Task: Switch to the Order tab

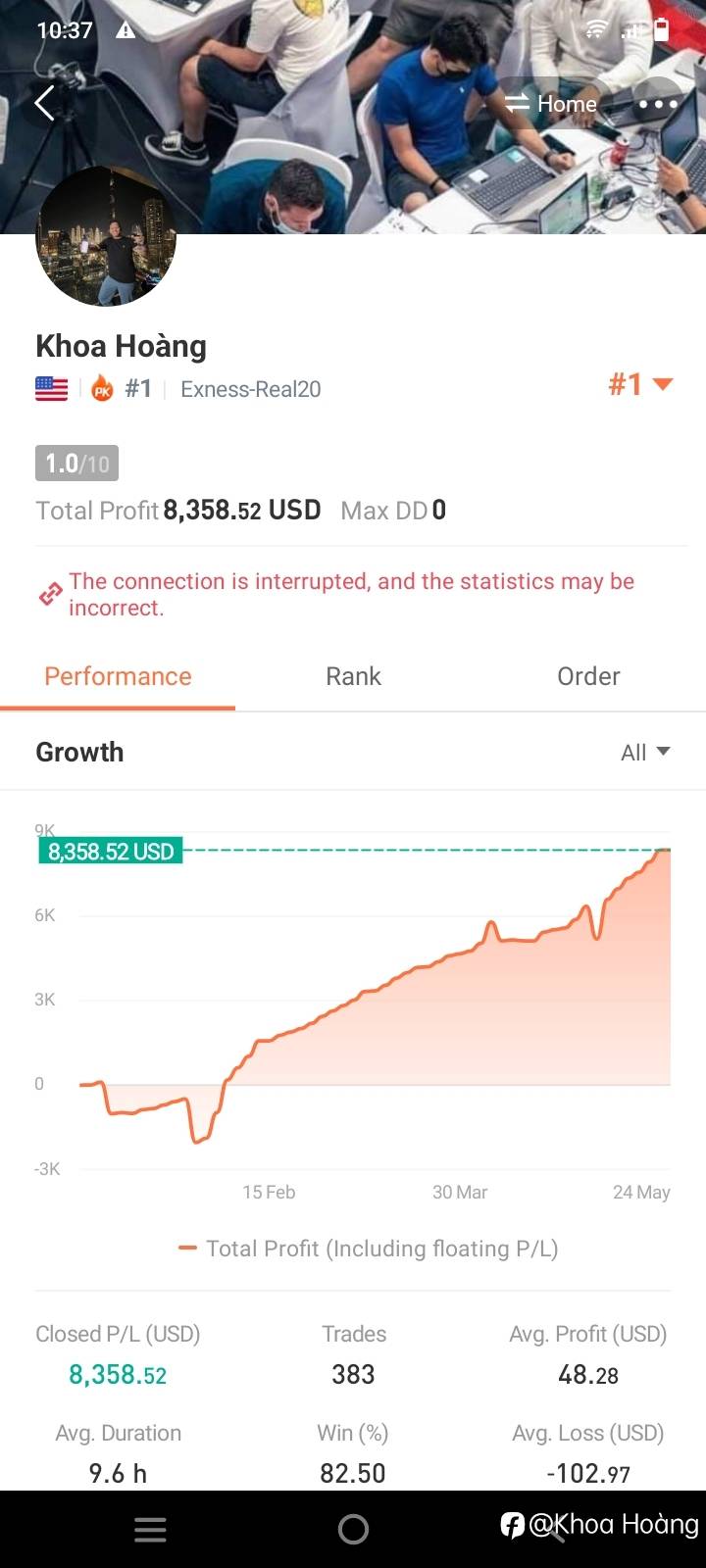Action: click(588, 676)
